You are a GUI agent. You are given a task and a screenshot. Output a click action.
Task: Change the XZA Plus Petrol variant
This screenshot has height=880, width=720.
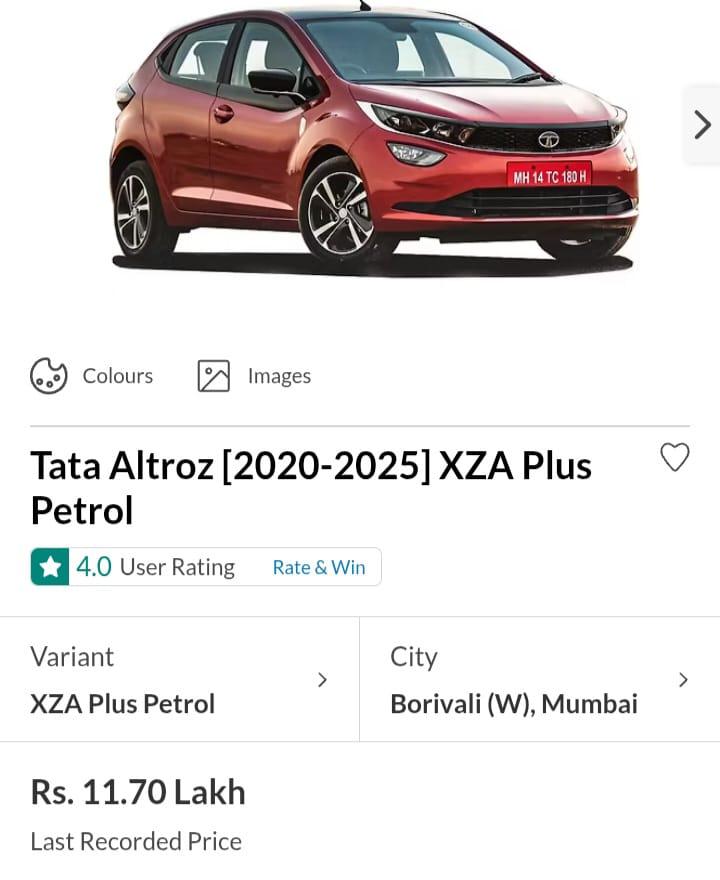pyautogui.click(x=180, y=680)
